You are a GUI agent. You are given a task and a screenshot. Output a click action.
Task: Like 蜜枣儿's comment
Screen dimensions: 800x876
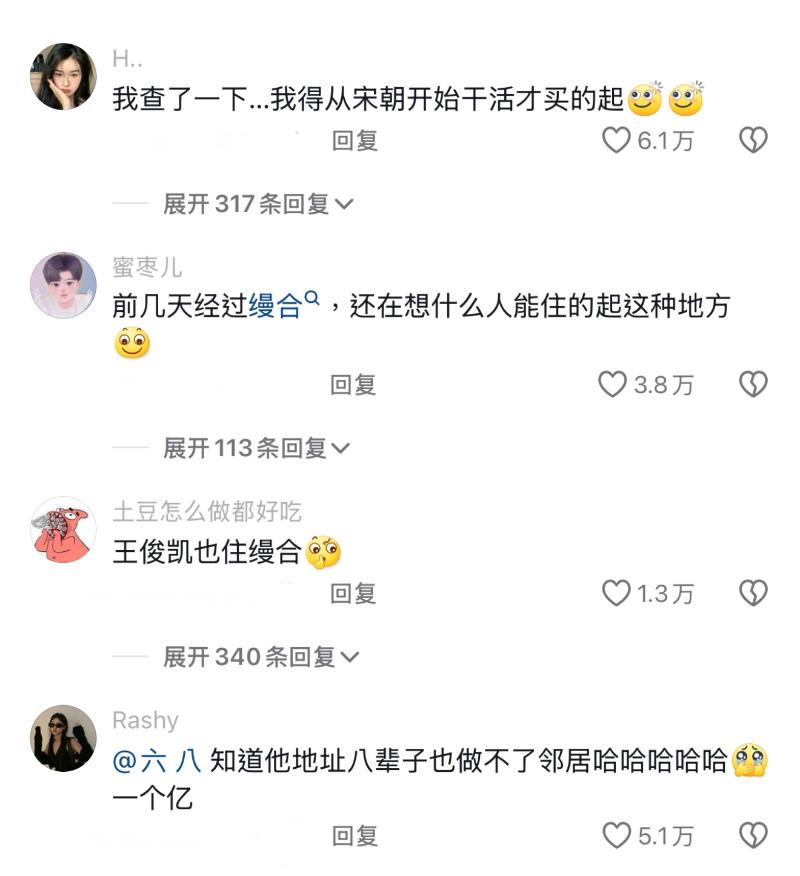613,385
